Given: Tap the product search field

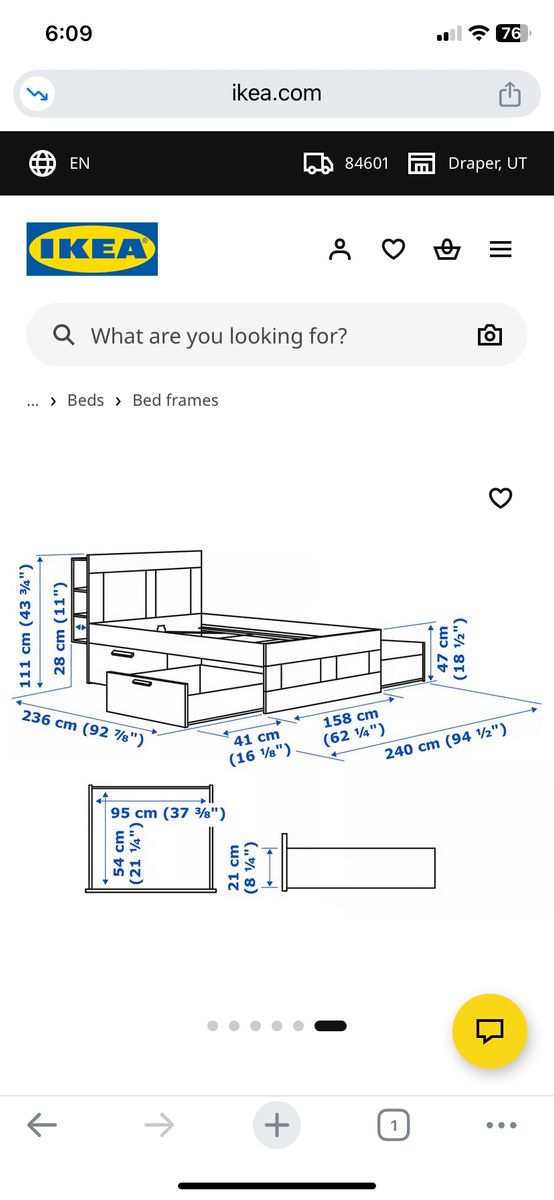Looking at the screenshot, I should (277, 335).
